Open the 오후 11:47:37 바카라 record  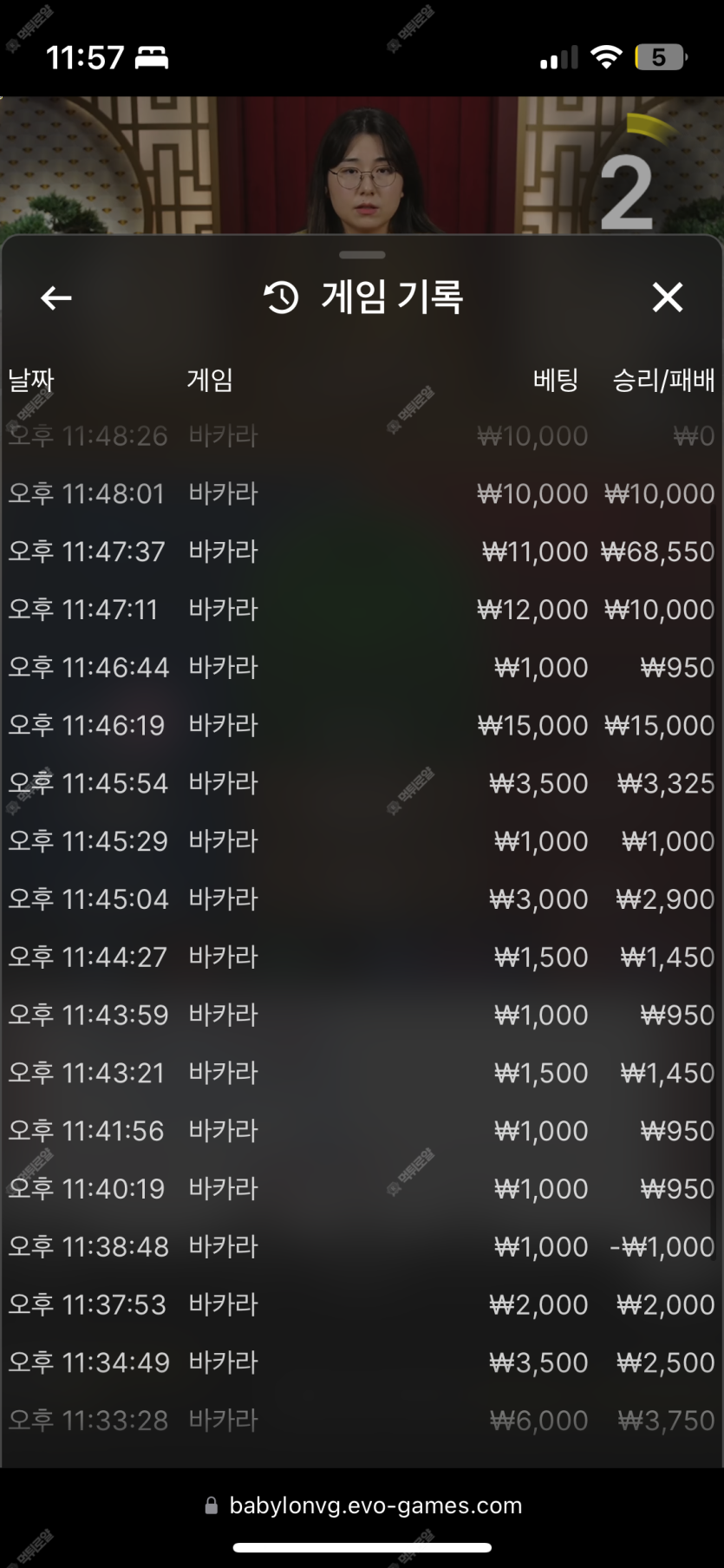(x=362, y=552)
